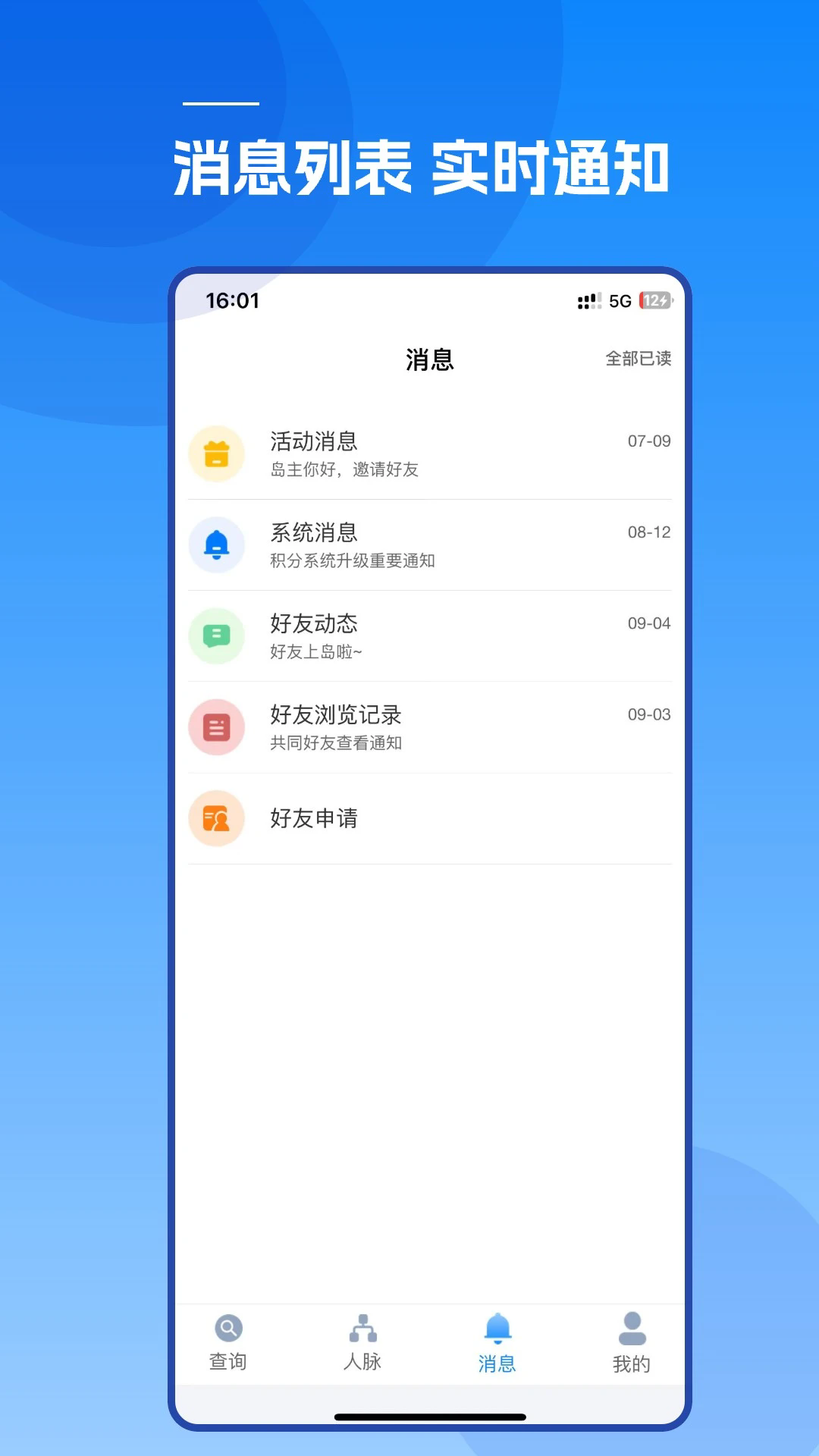Open the gift icon for 活动消息
Viewport: 819px width, 1456px height.
217,453
